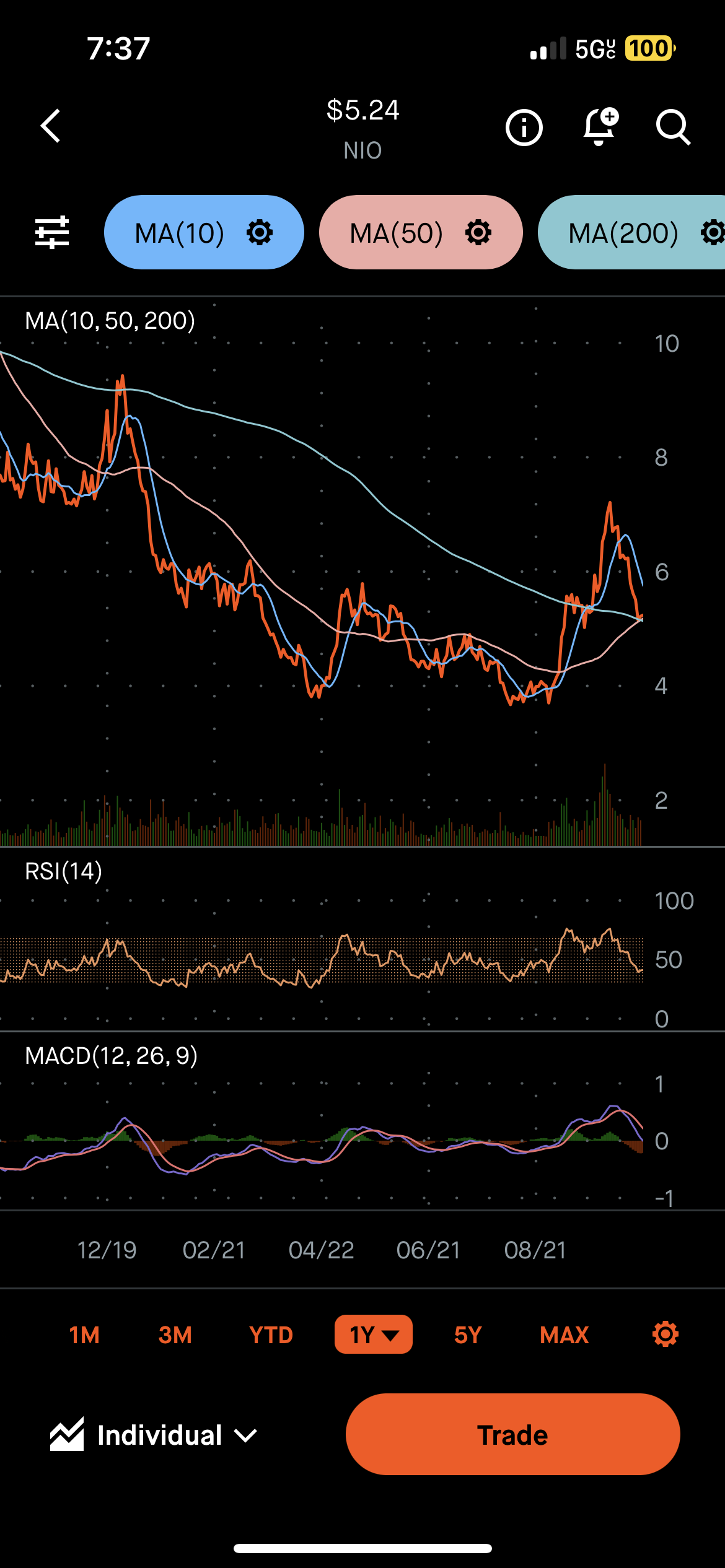Open the indicator filter sliders icon
The image size is (725, 1568).
(x=52, y=232)
